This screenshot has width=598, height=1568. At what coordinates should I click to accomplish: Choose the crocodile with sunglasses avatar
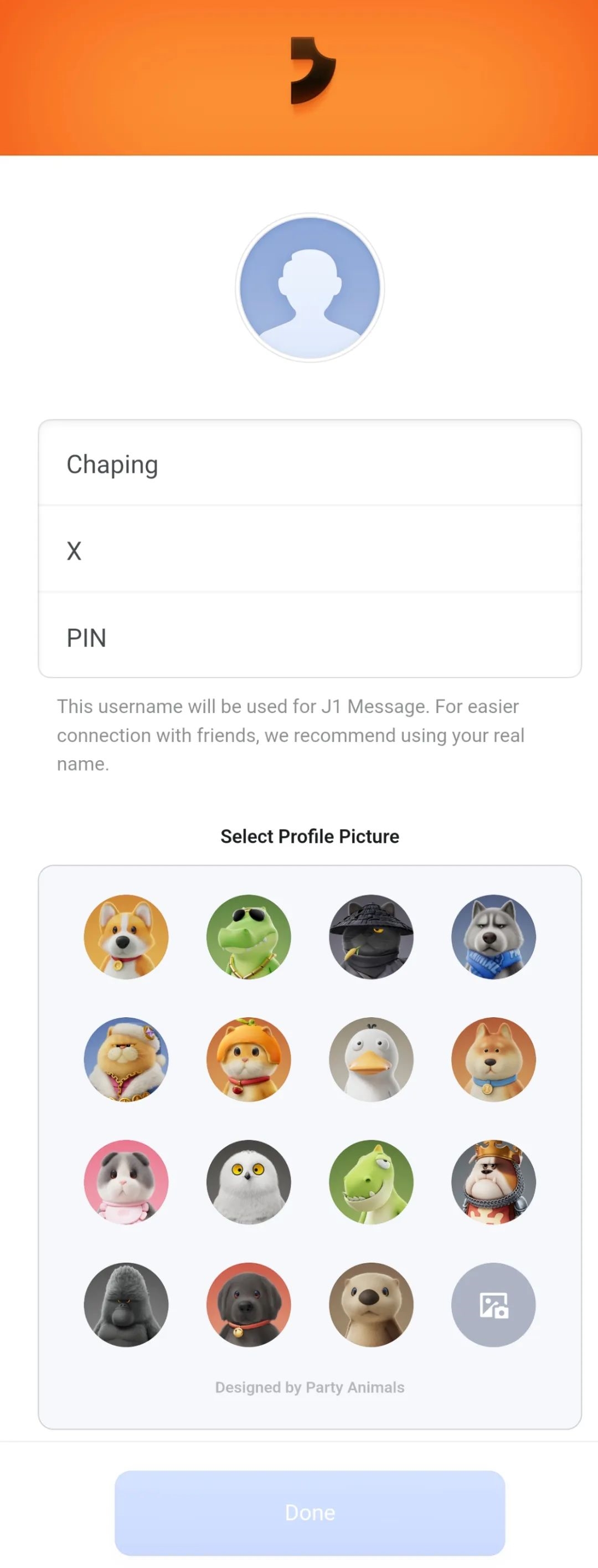pyautogui.click(x=248, y=937)
